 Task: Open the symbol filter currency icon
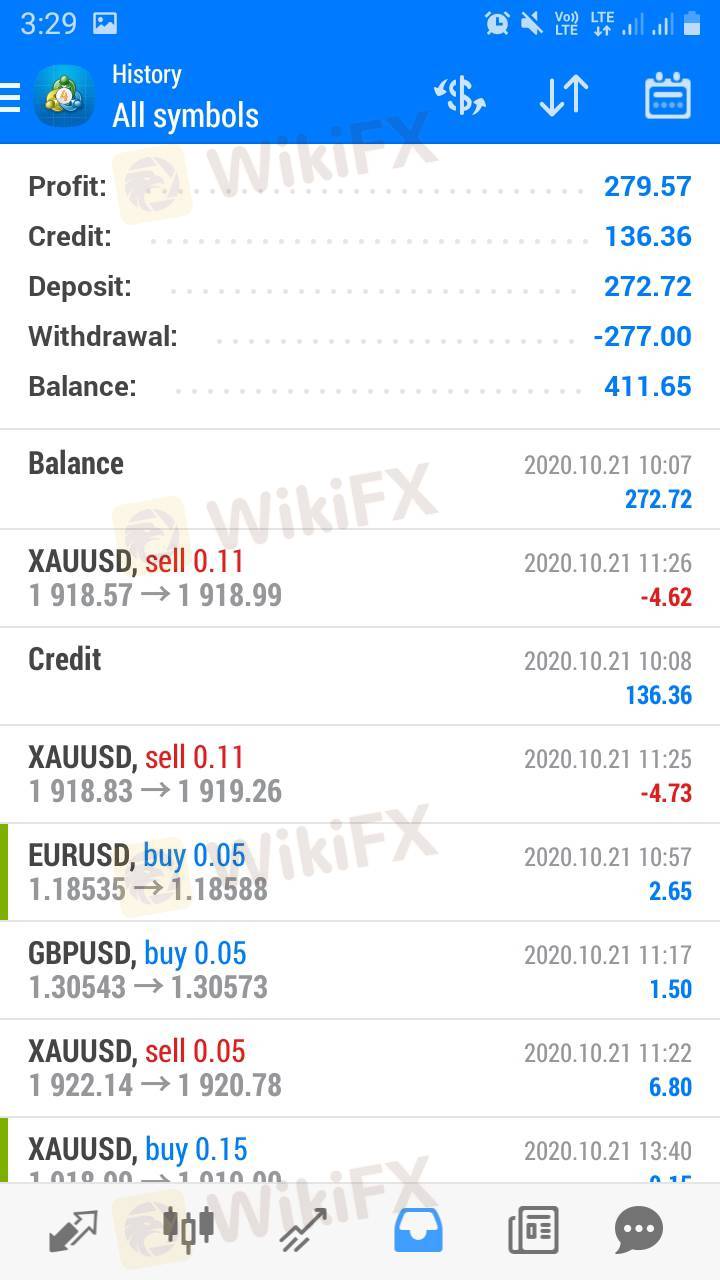(460, 97)
